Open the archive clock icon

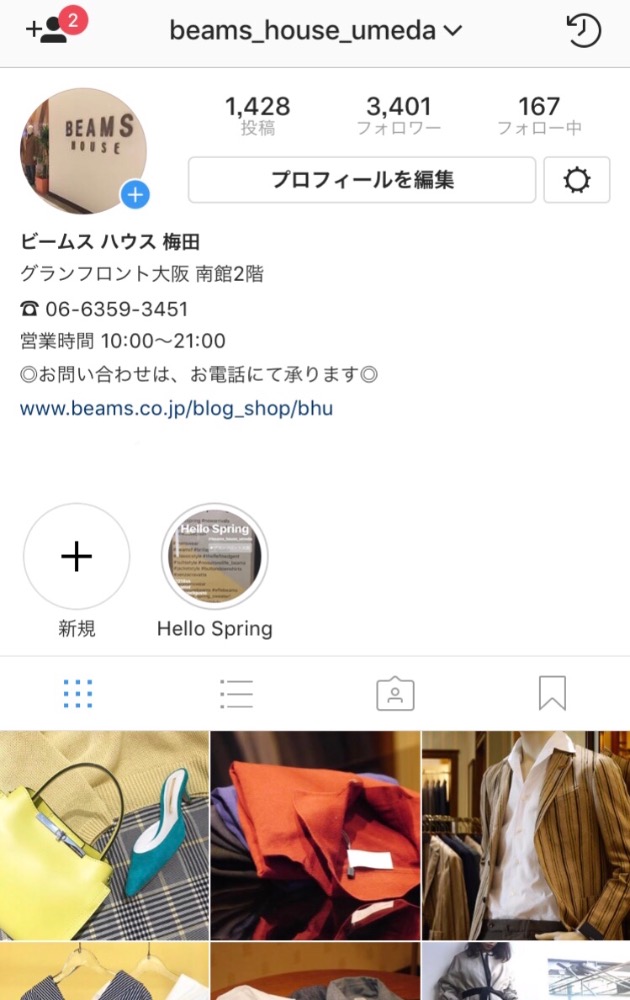pyautogui.click(x=583, y=30)
